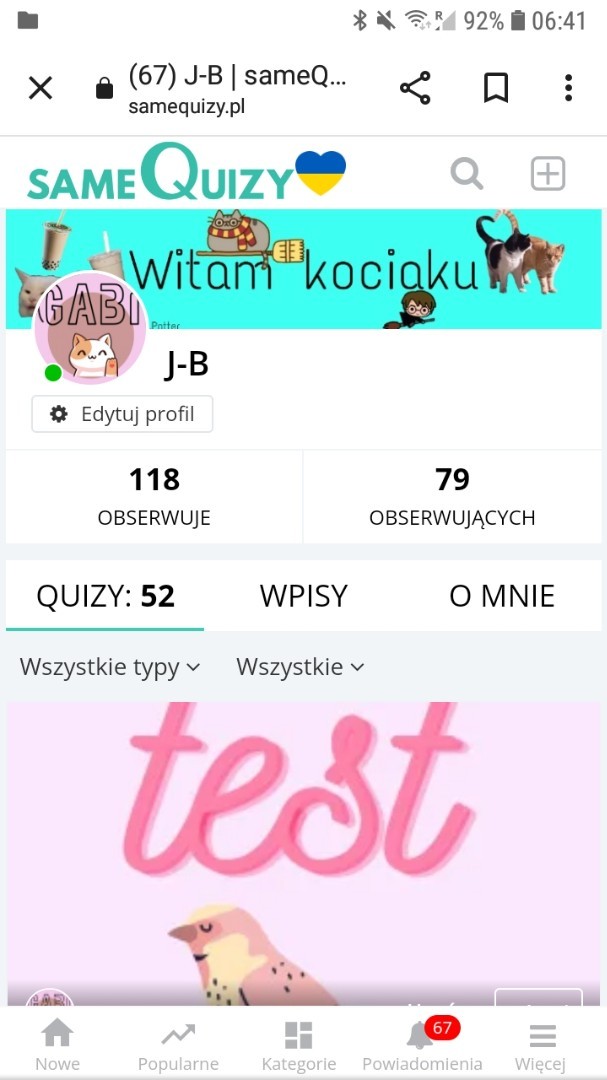
Task: Create new content with plus icon
Action: coord(547,174)
